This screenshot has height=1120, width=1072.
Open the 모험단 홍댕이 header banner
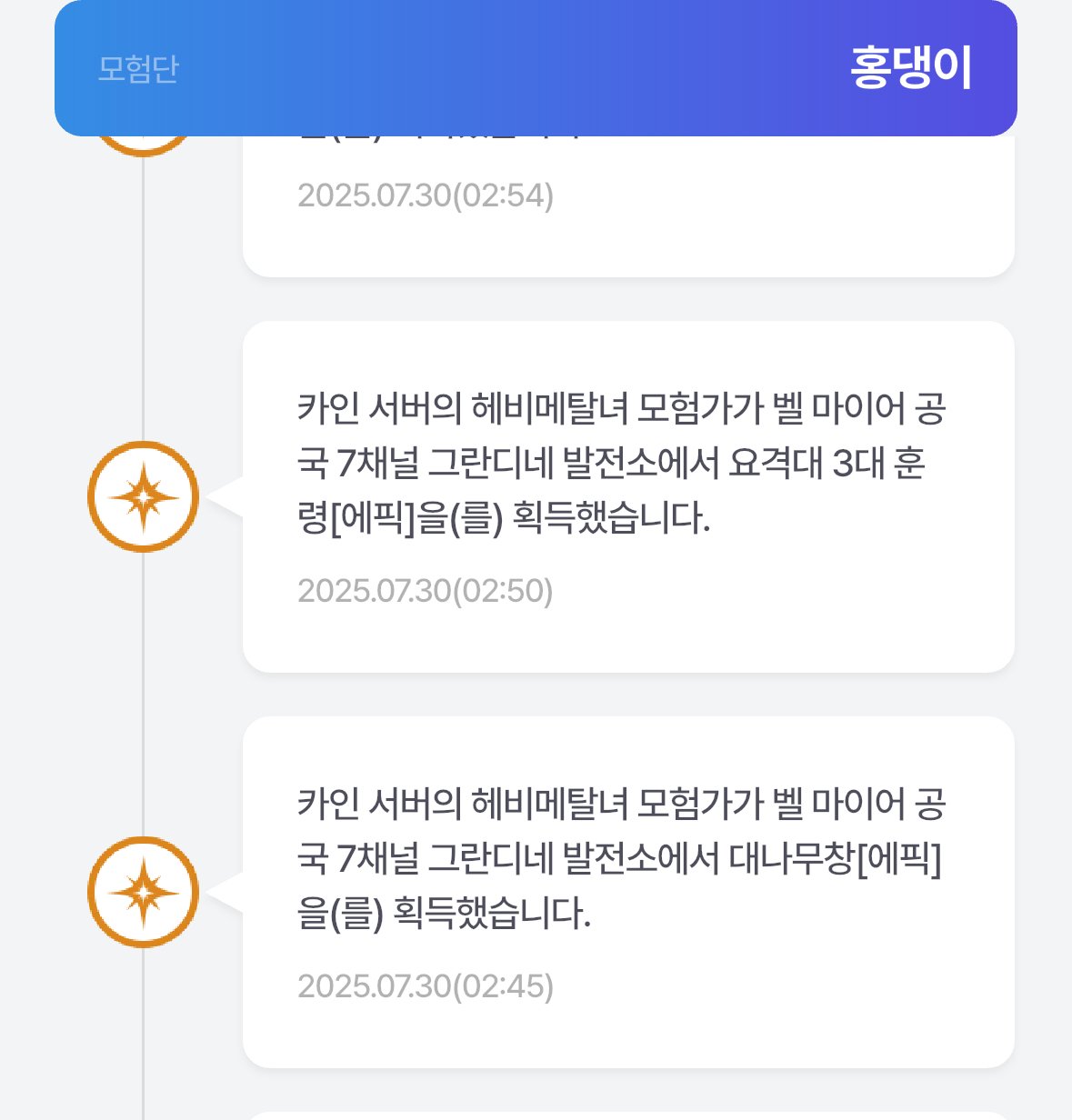tap(536, 68)
